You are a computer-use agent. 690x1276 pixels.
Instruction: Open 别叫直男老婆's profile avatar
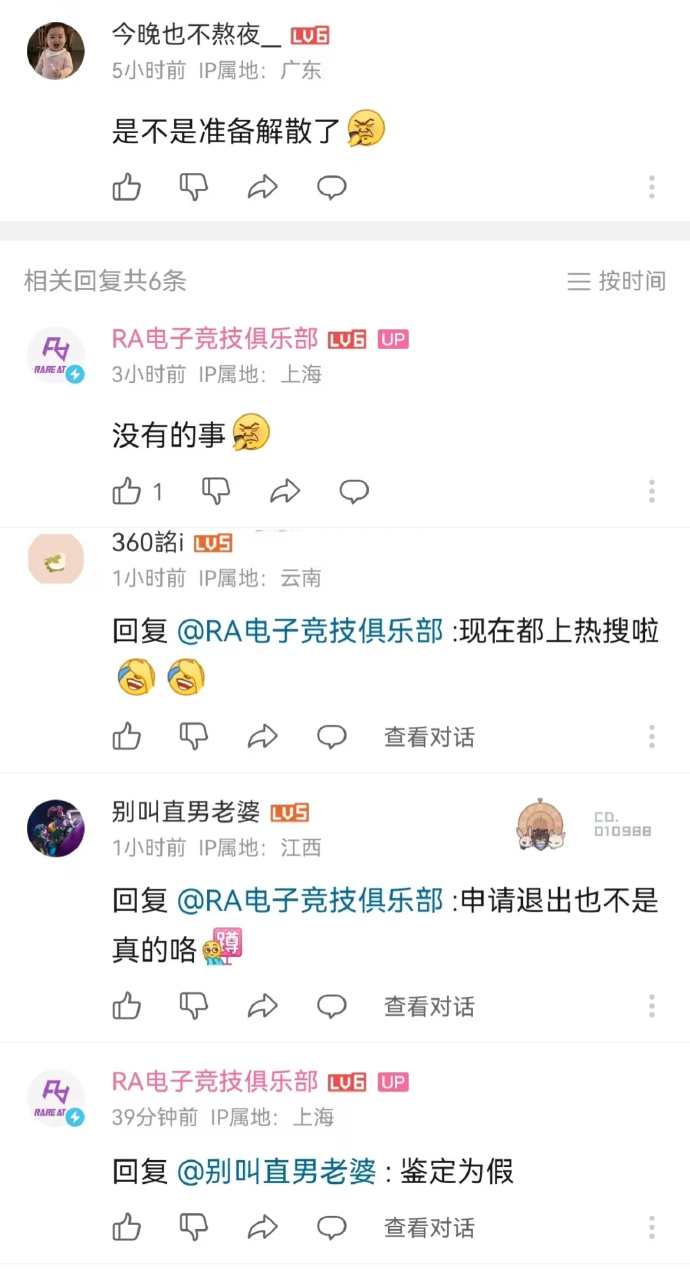point(55,828)
